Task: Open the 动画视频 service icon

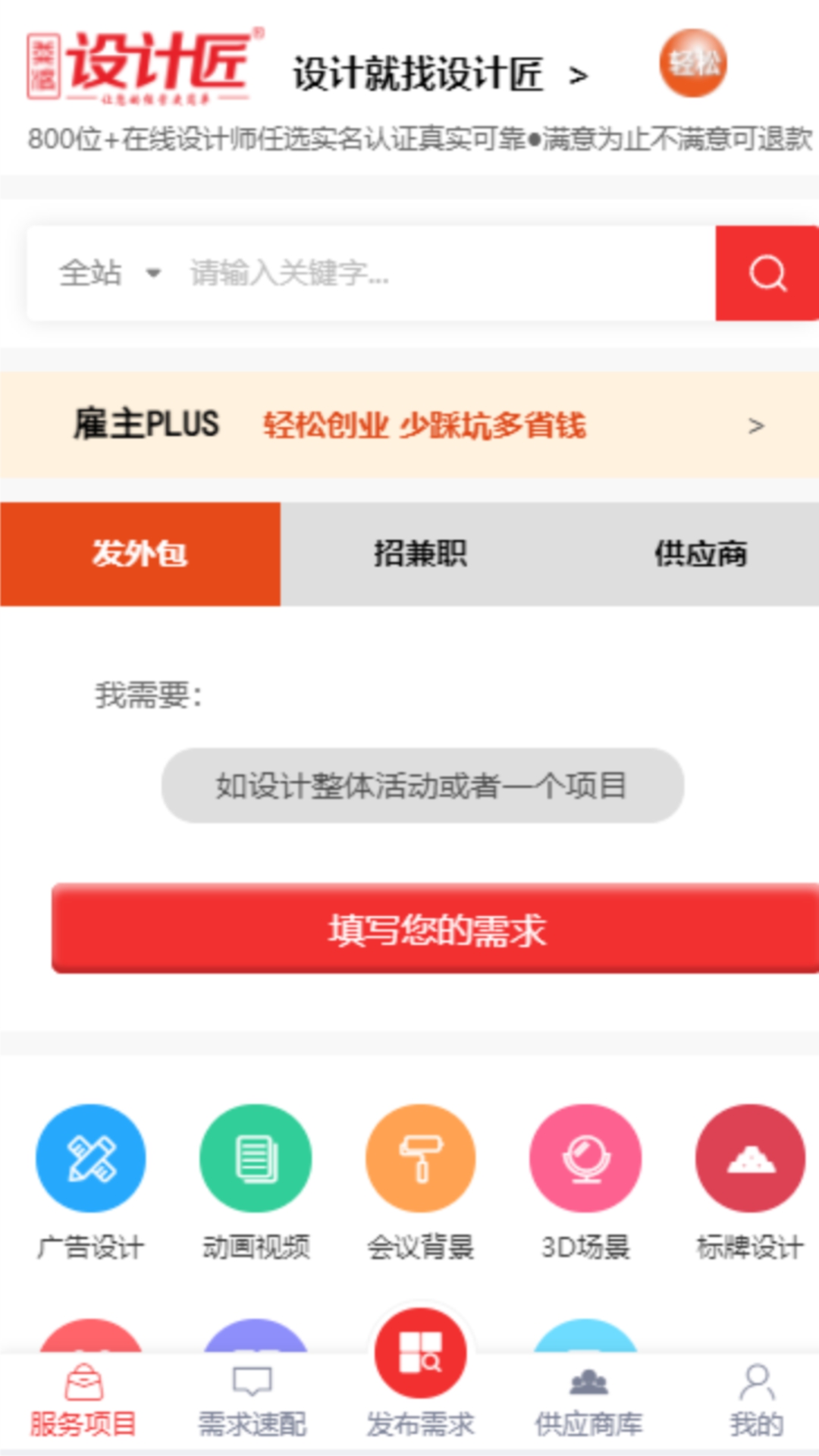Action: coord(256,1156)
